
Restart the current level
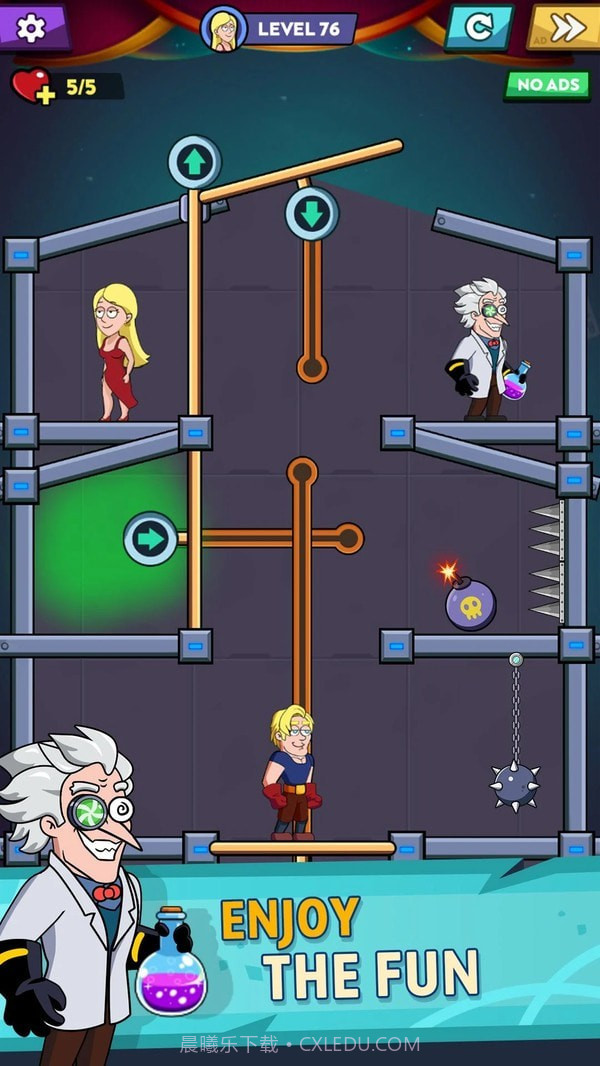(x=478, y=27)
